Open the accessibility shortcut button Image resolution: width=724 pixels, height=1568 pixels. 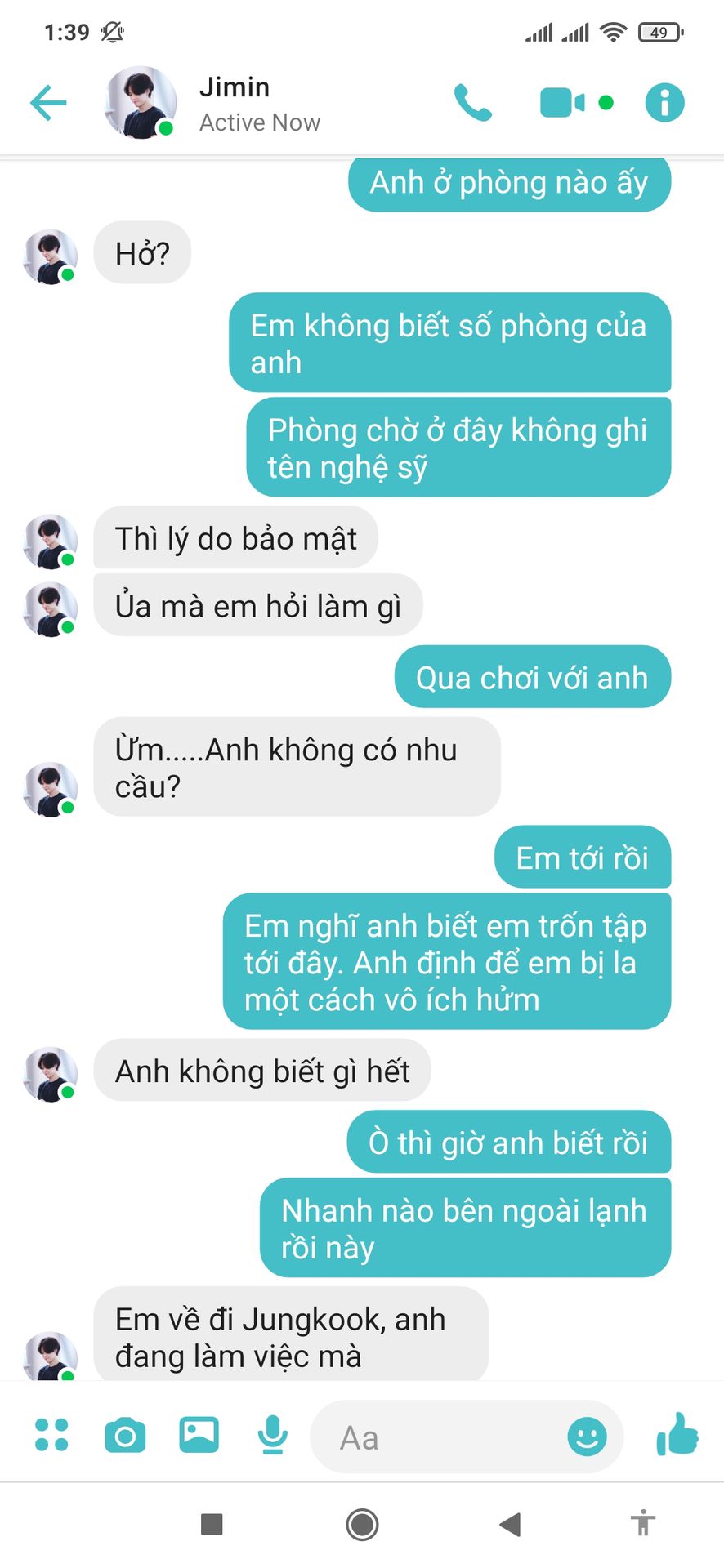643,1523
